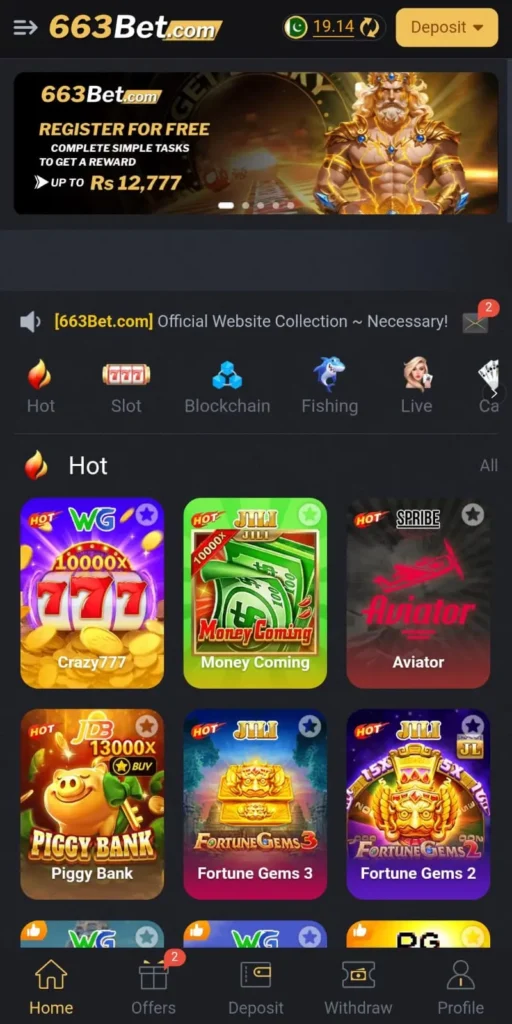The height and width of the screenshot is (1024, 512).
Task: Launch the Crazy777 game
Action: 92,593
